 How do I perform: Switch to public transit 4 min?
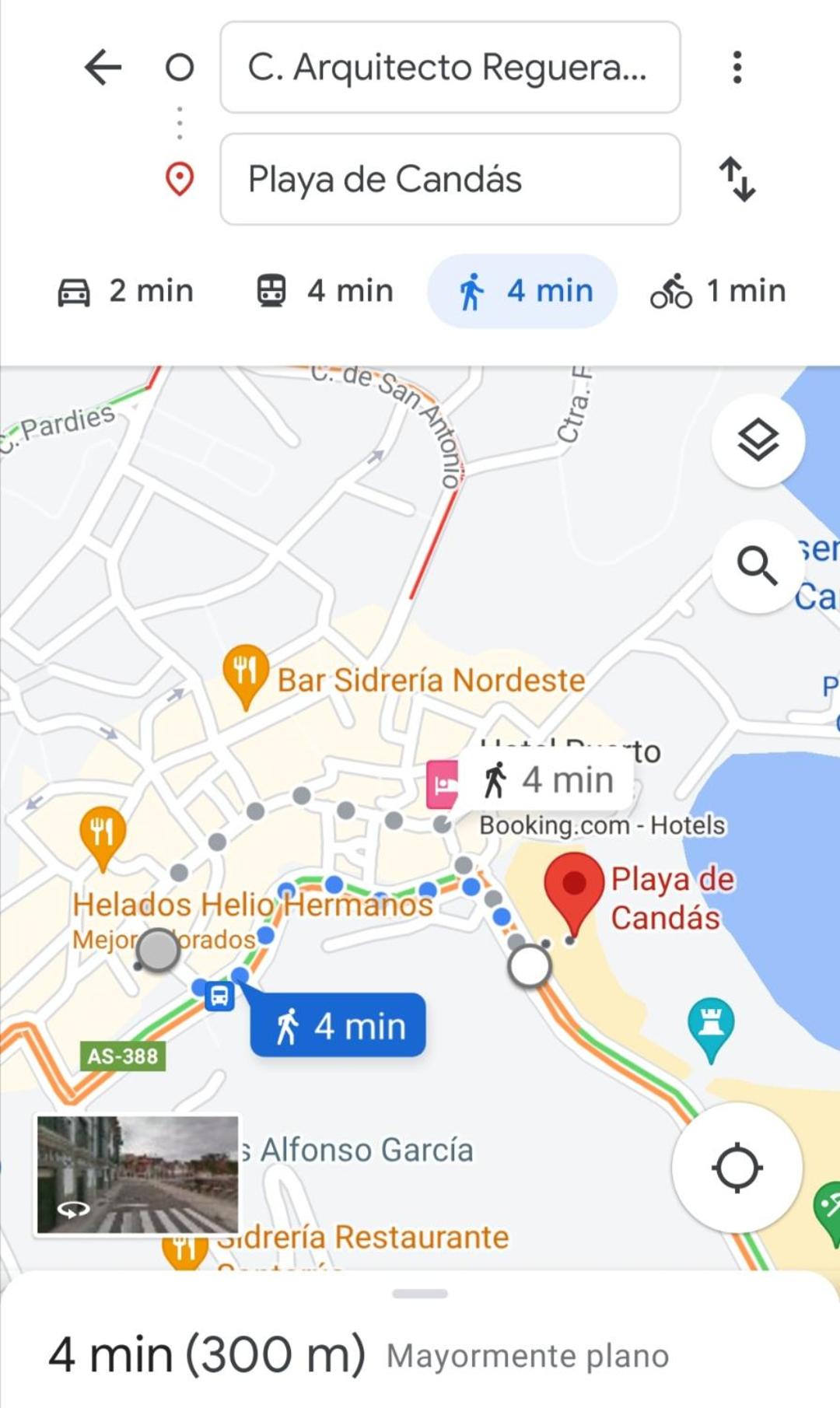pos(325,291)
